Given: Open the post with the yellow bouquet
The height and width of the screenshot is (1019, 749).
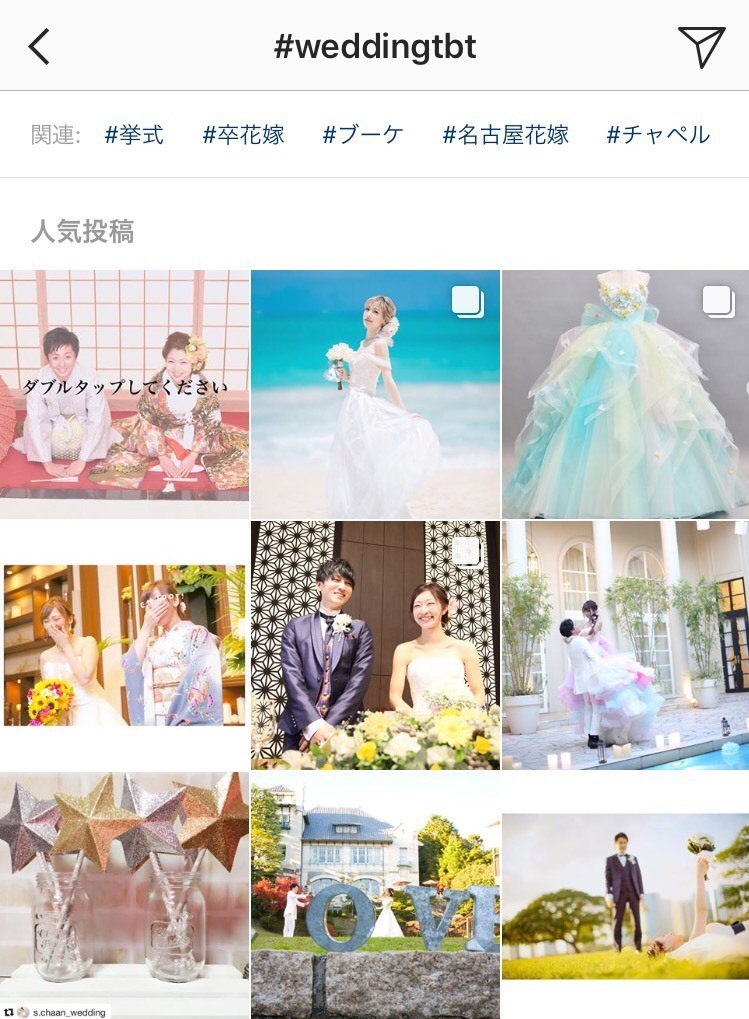Looking at the screenshot, I should 124,645.
